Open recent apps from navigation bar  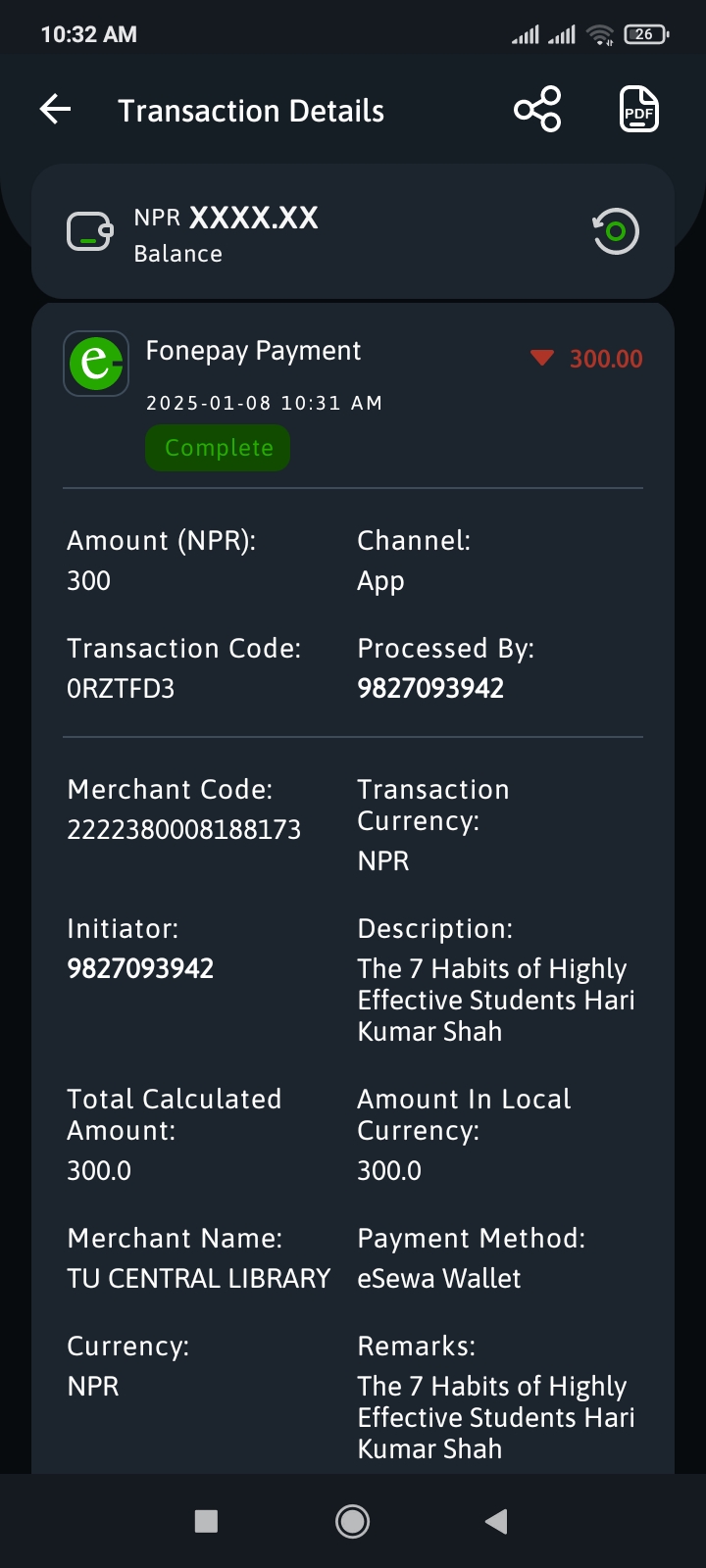coord(206,1521)
